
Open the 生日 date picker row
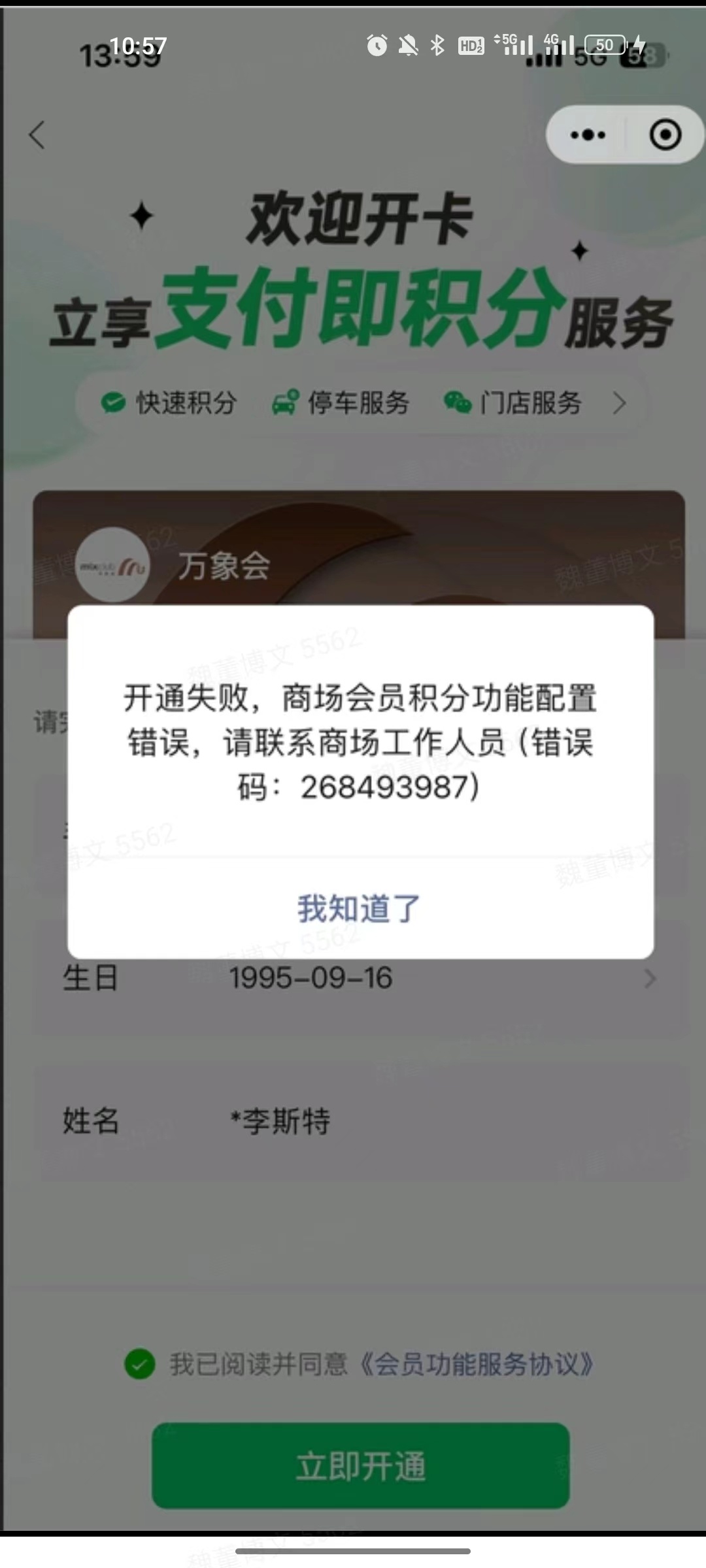tap(360, 978)
